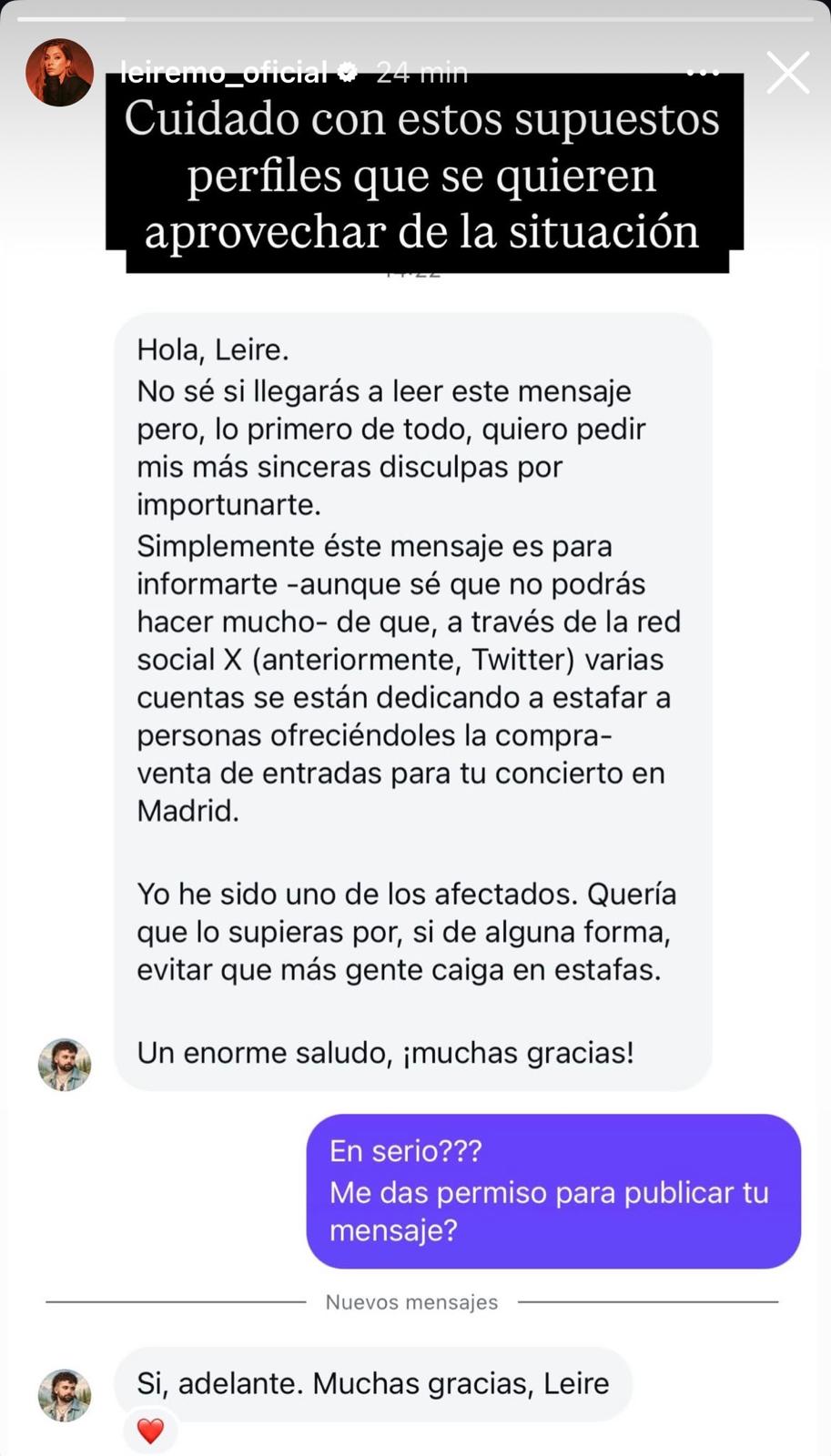Select the 'Si, adelante. Muchas gracias, Leire' message

372,1382
